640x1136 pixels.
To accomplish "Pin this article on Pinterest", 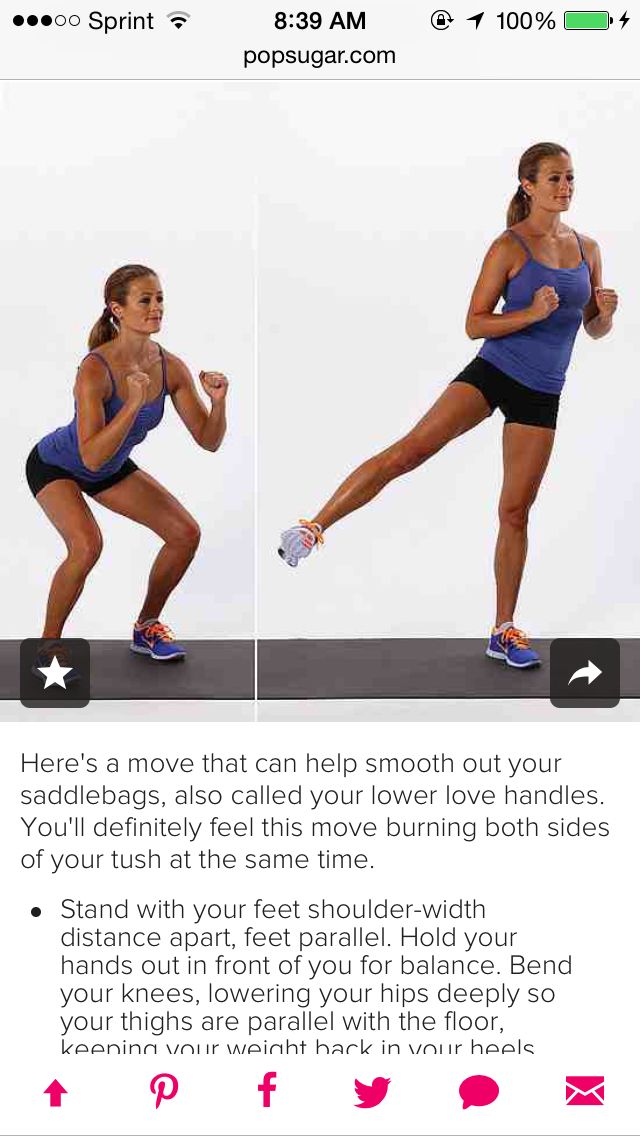I will [x=163, y=1091].
